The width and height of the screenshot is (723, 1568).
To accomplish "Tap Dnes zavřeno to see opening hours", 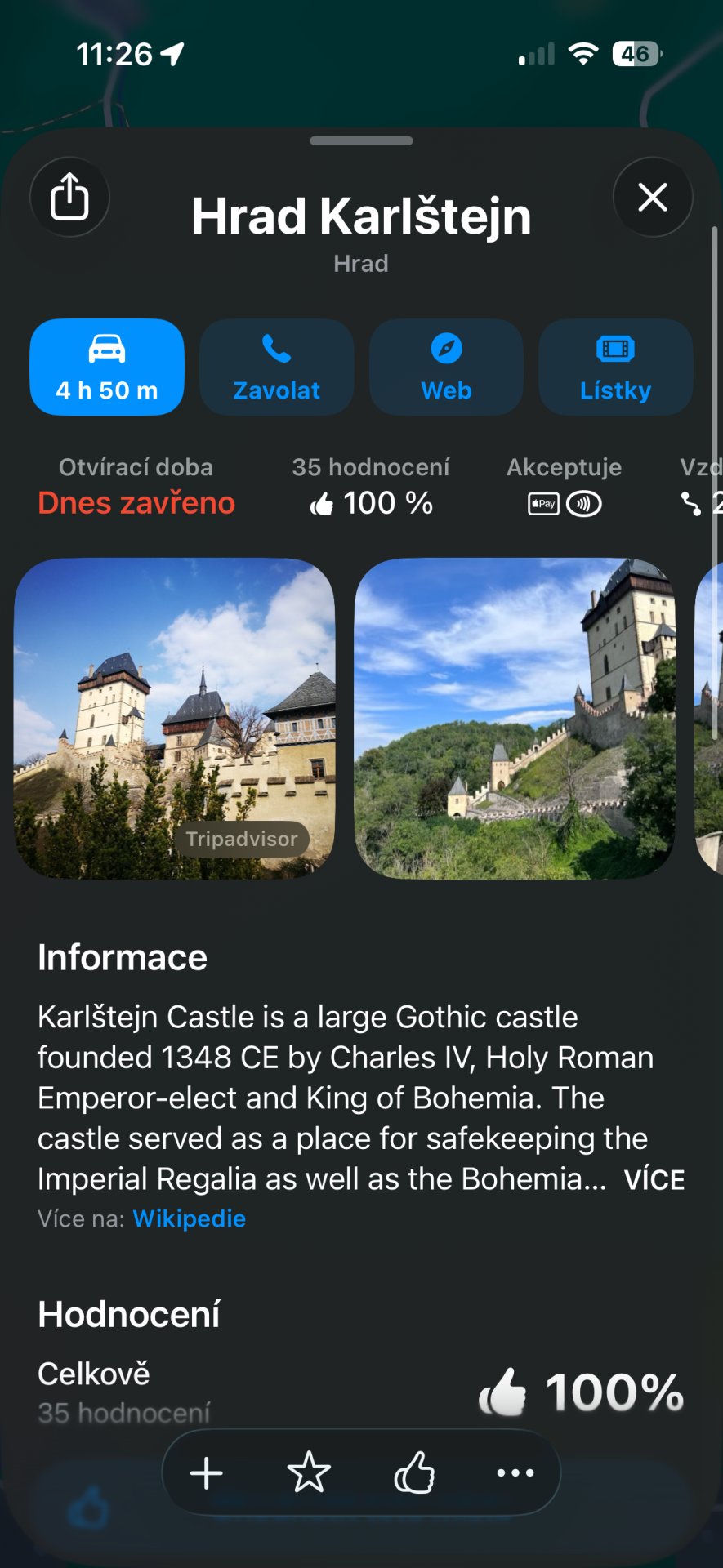I will (136, 504).
